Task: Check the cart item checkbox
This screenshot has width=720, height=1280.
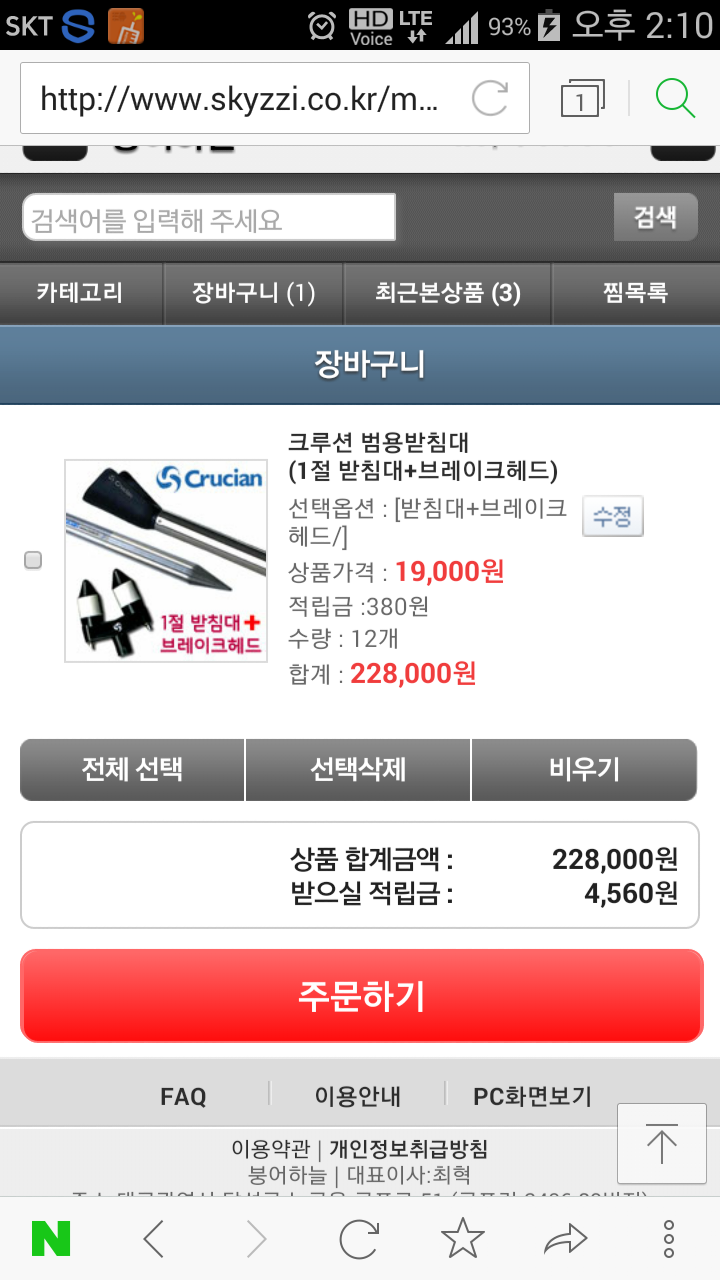Action: point(33,561)
